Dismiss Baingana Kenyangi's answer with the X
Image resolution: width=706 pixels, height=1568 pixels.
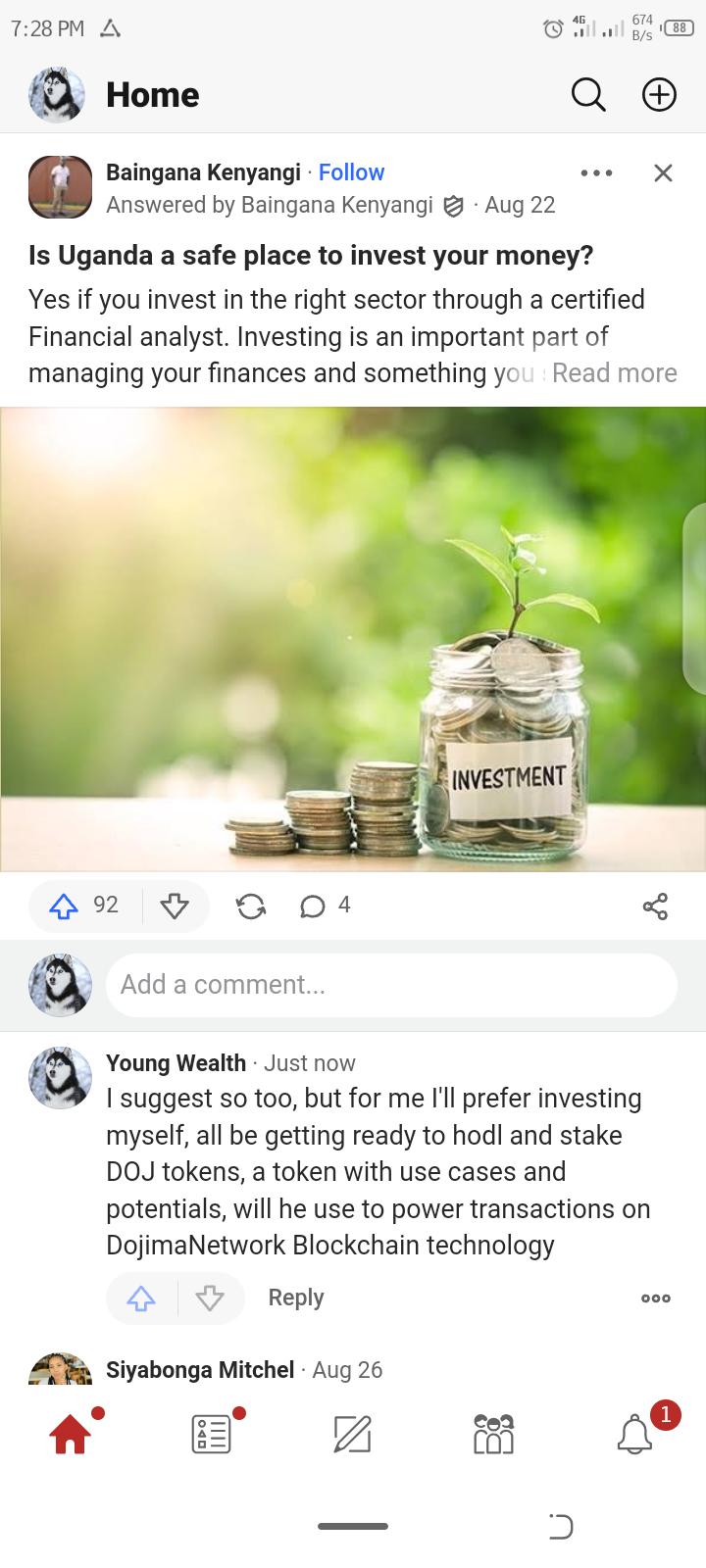point(663,173)
